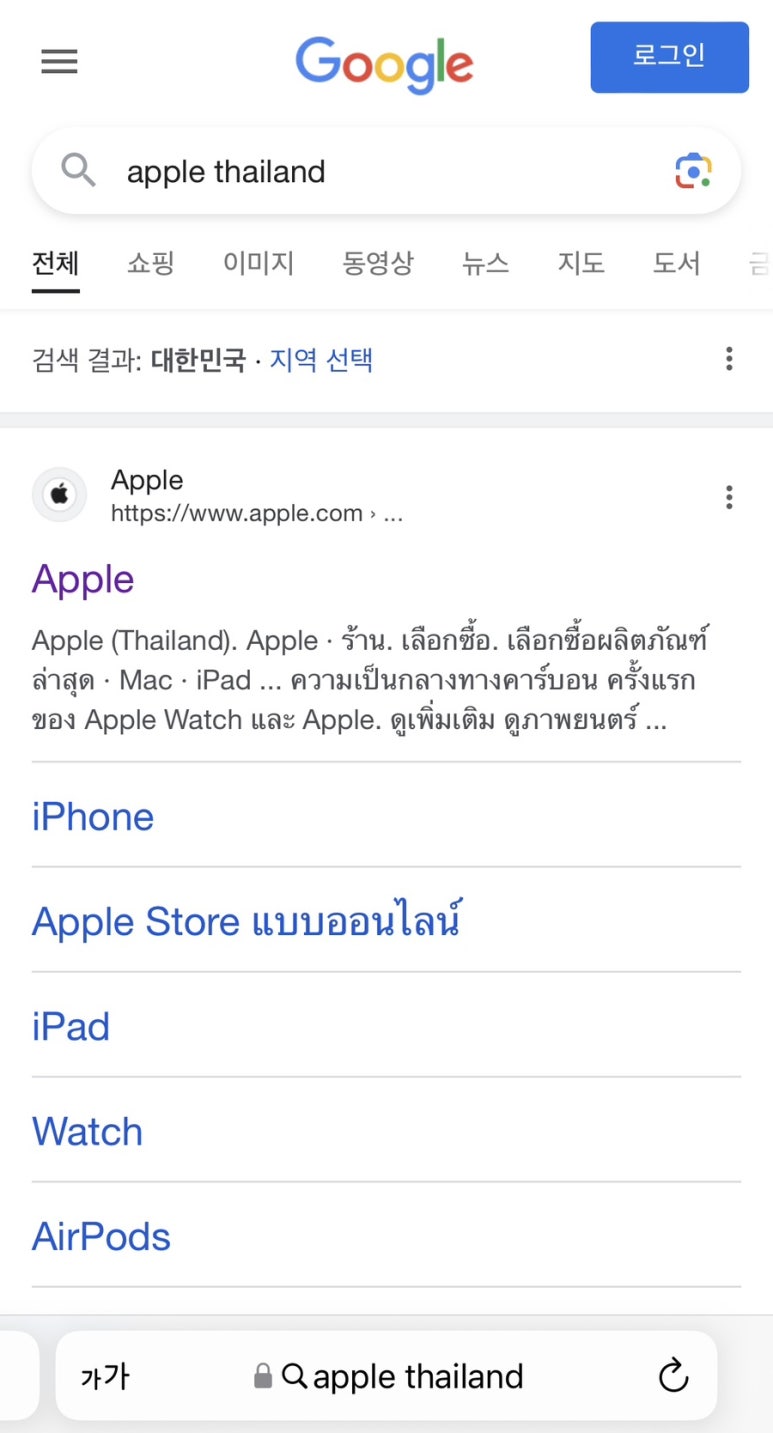Open the Watch sitelink

(386, 1131)
